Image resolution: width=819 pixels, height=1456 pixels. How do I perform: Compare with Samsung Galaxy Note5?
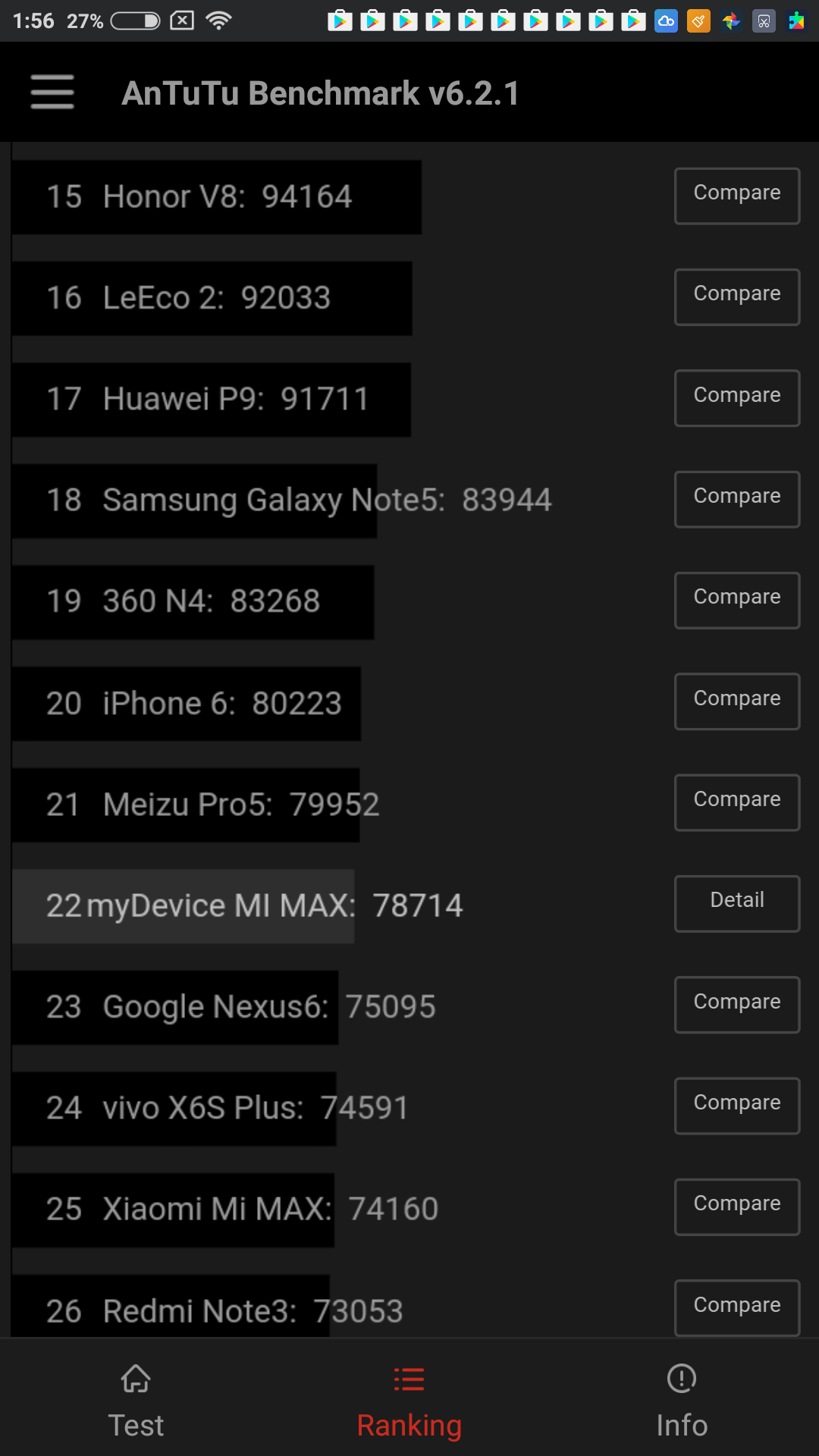point(736,499)
